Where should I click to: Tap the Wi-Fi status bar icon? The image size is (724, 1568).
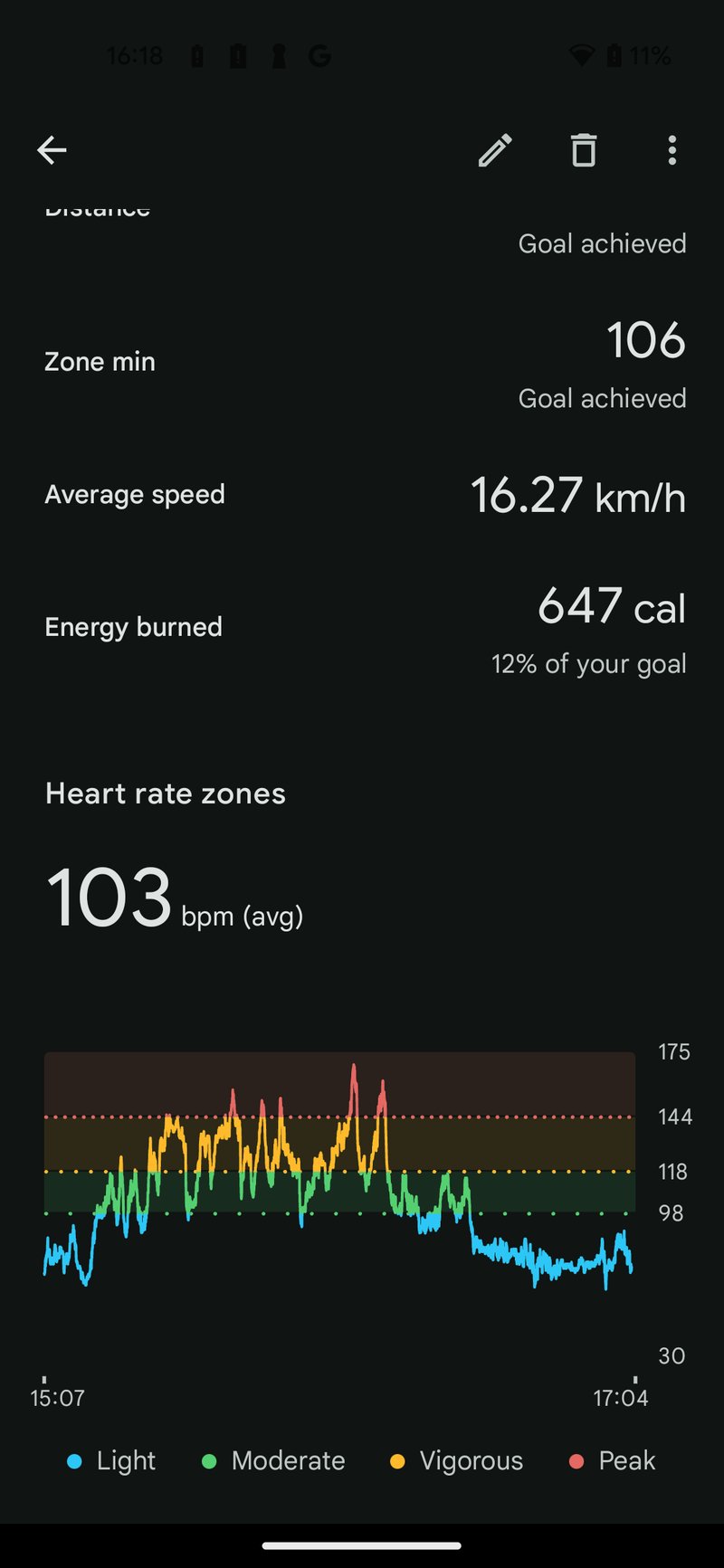[x=579, y=55]
